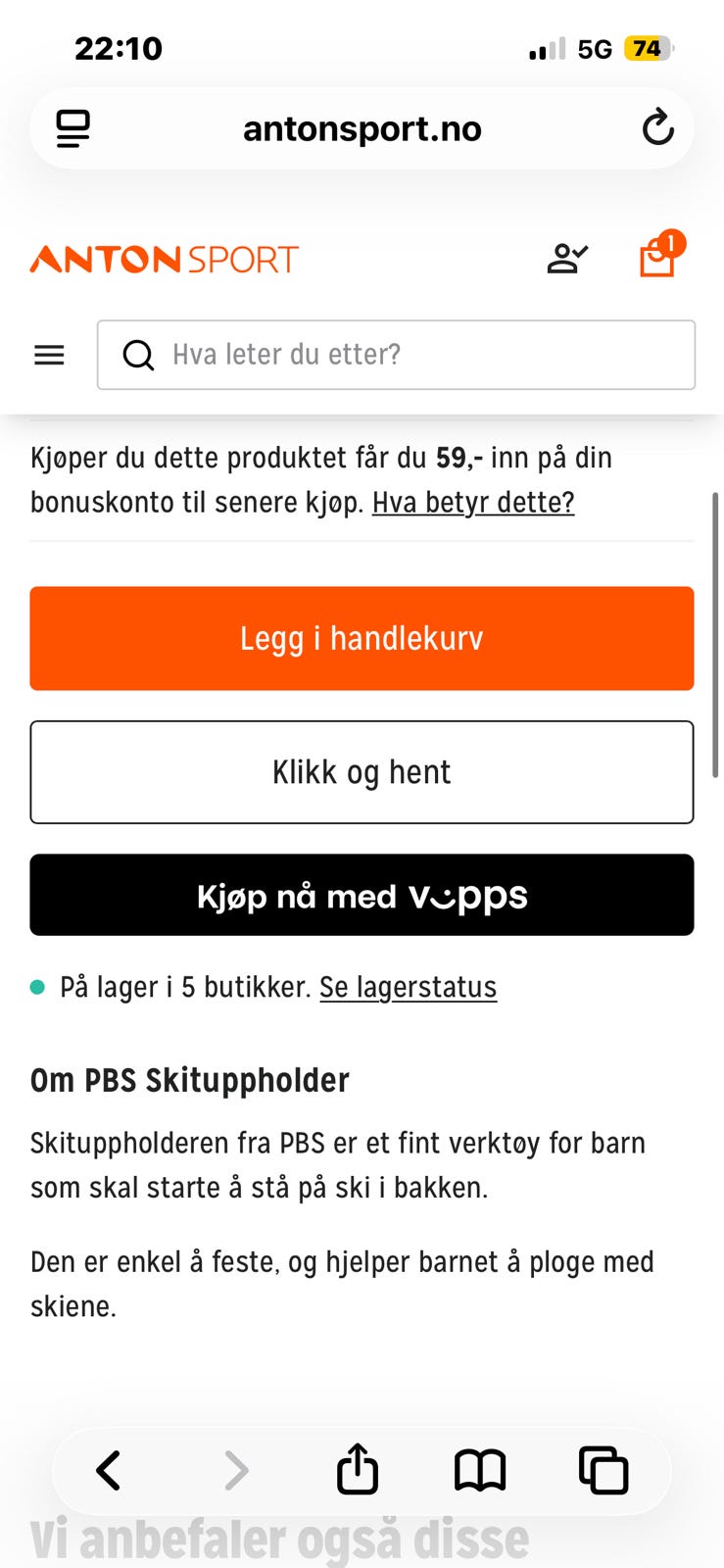Choose Klikk og hent option

pos(362,772)
